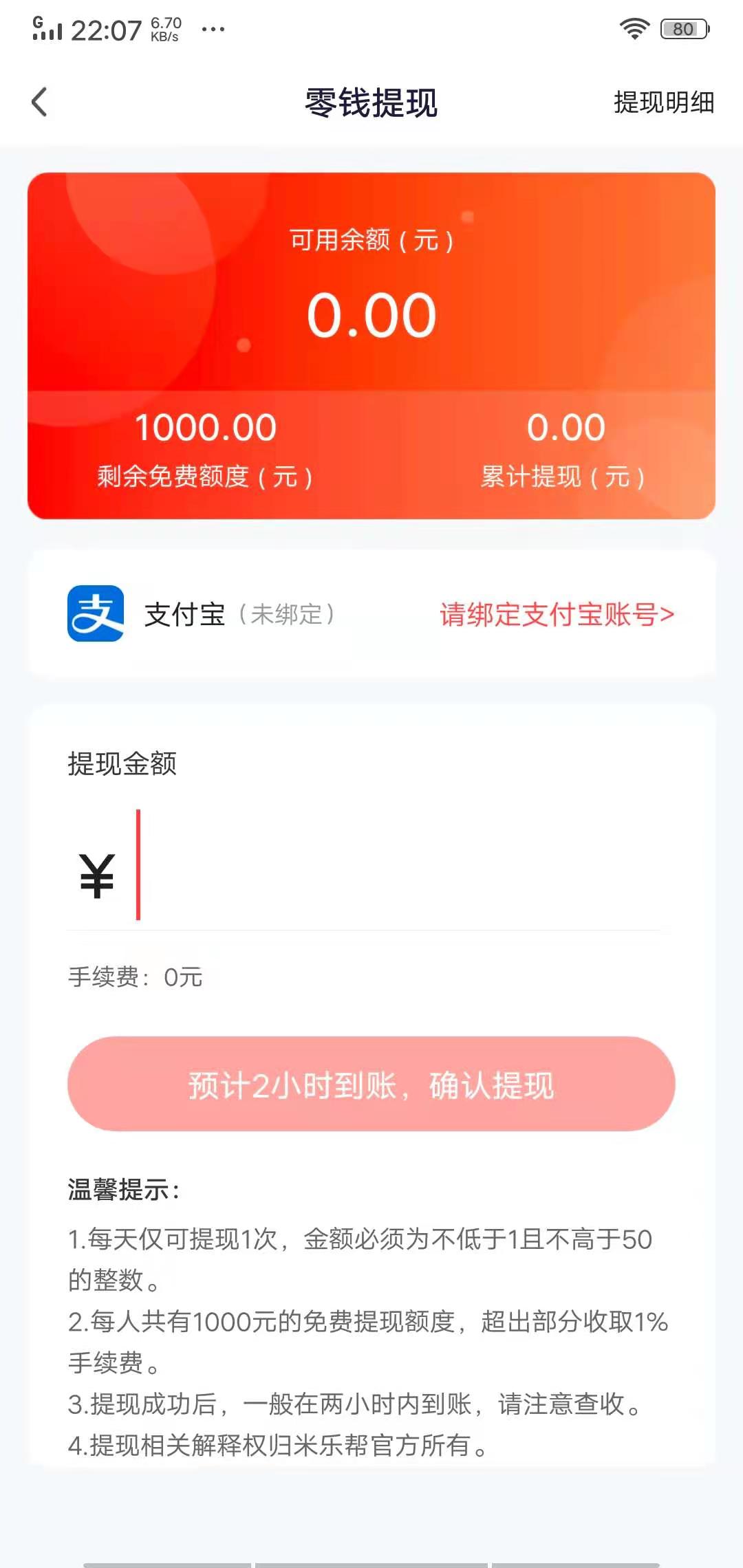This screenshot has height=1568, width=743.
Task: Open 提现明细 withdrawal records
Action: coord(663,103)
